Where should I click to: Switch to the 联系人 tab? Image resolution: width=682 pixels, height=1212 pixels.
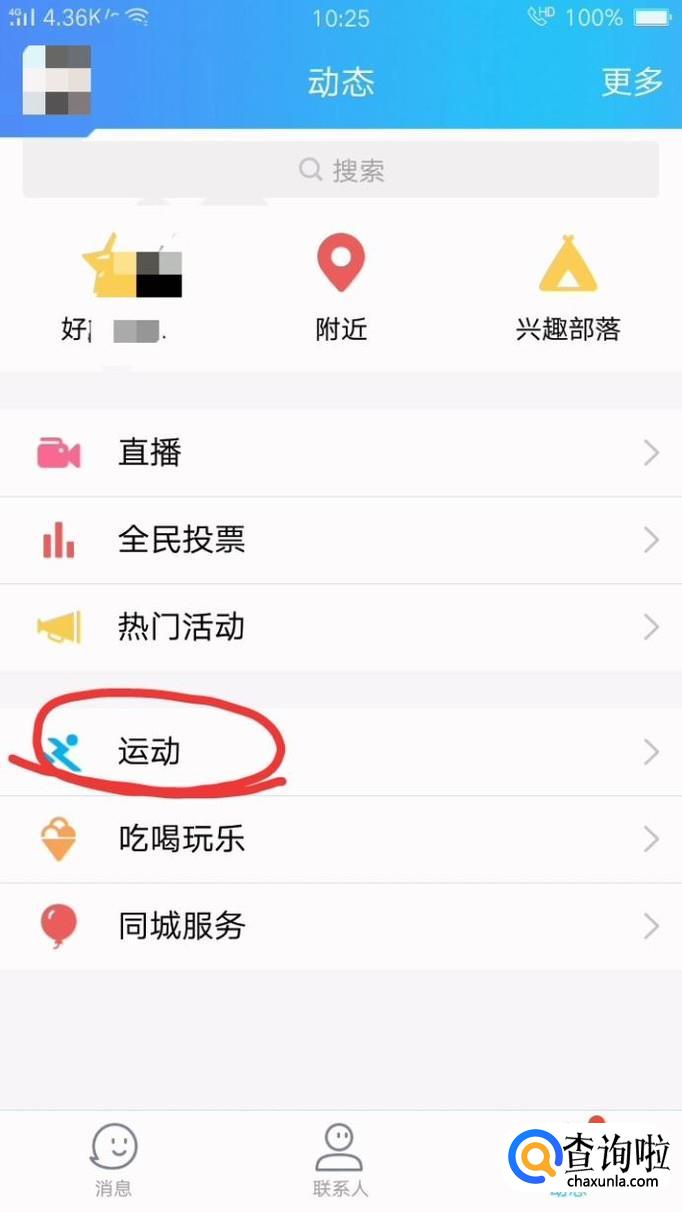click(340, 1160)
